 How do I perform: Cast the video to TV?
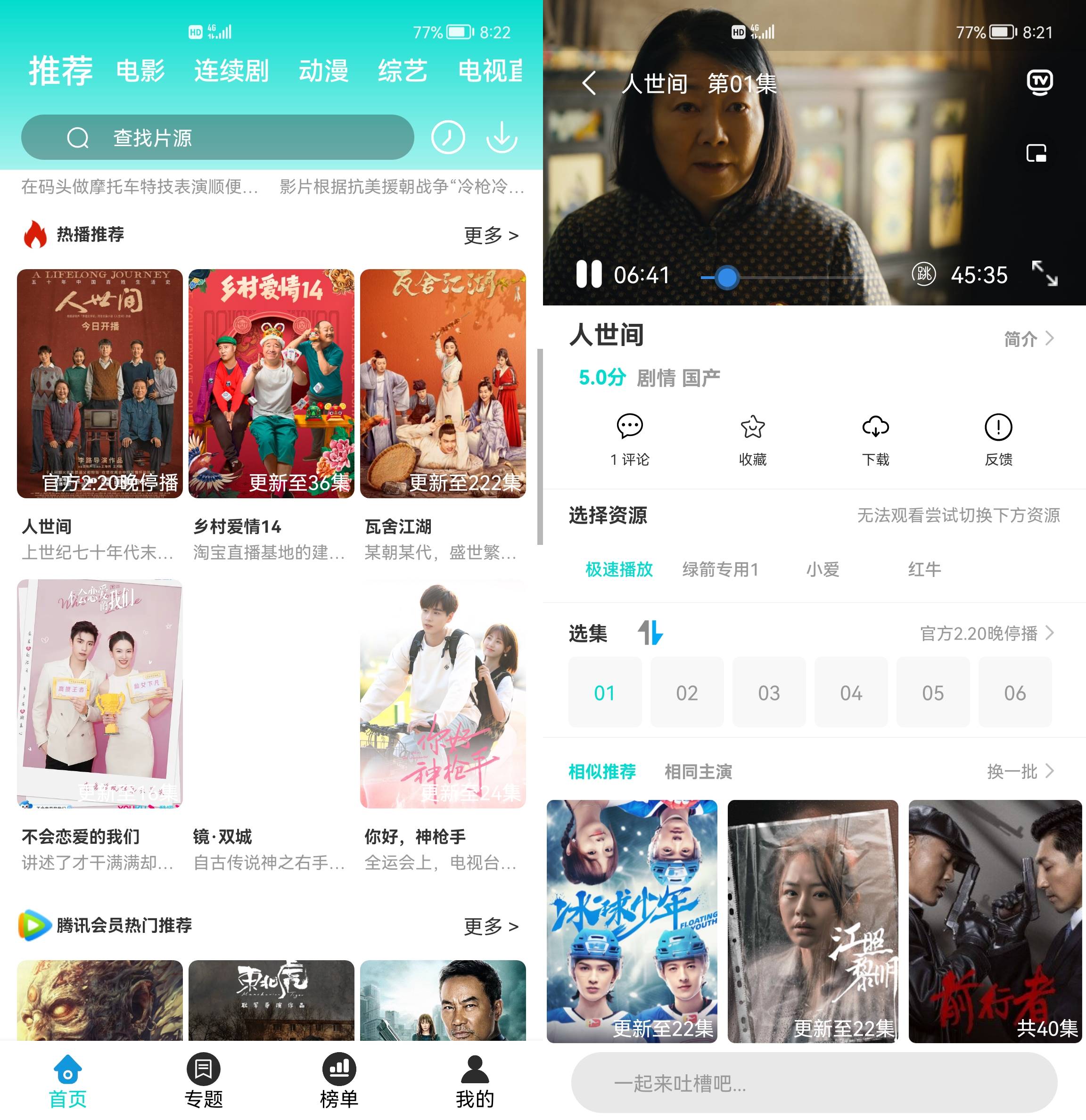click(x=1039, y=82)
